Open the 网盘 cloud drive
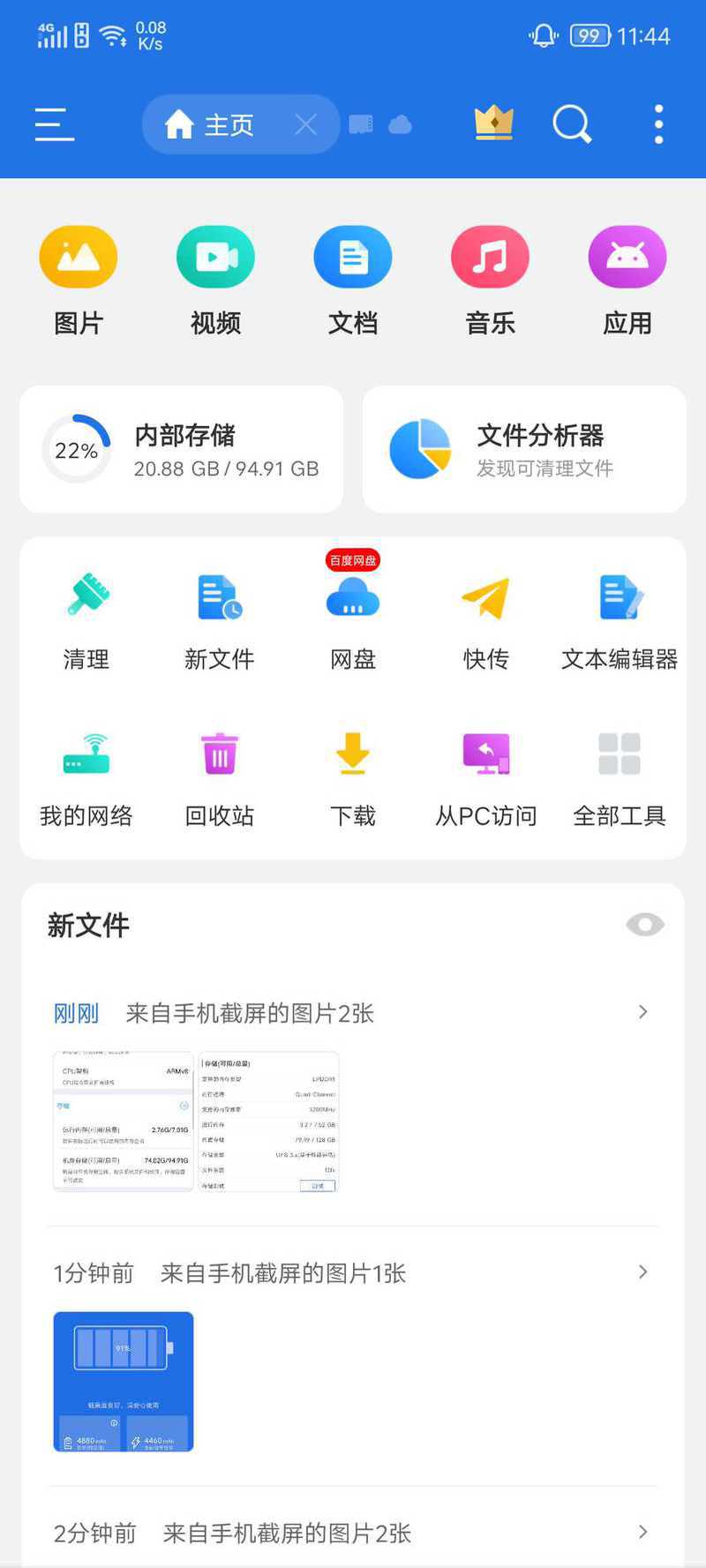This screenshot has height=1568, width=706. (x=353, y=622)
